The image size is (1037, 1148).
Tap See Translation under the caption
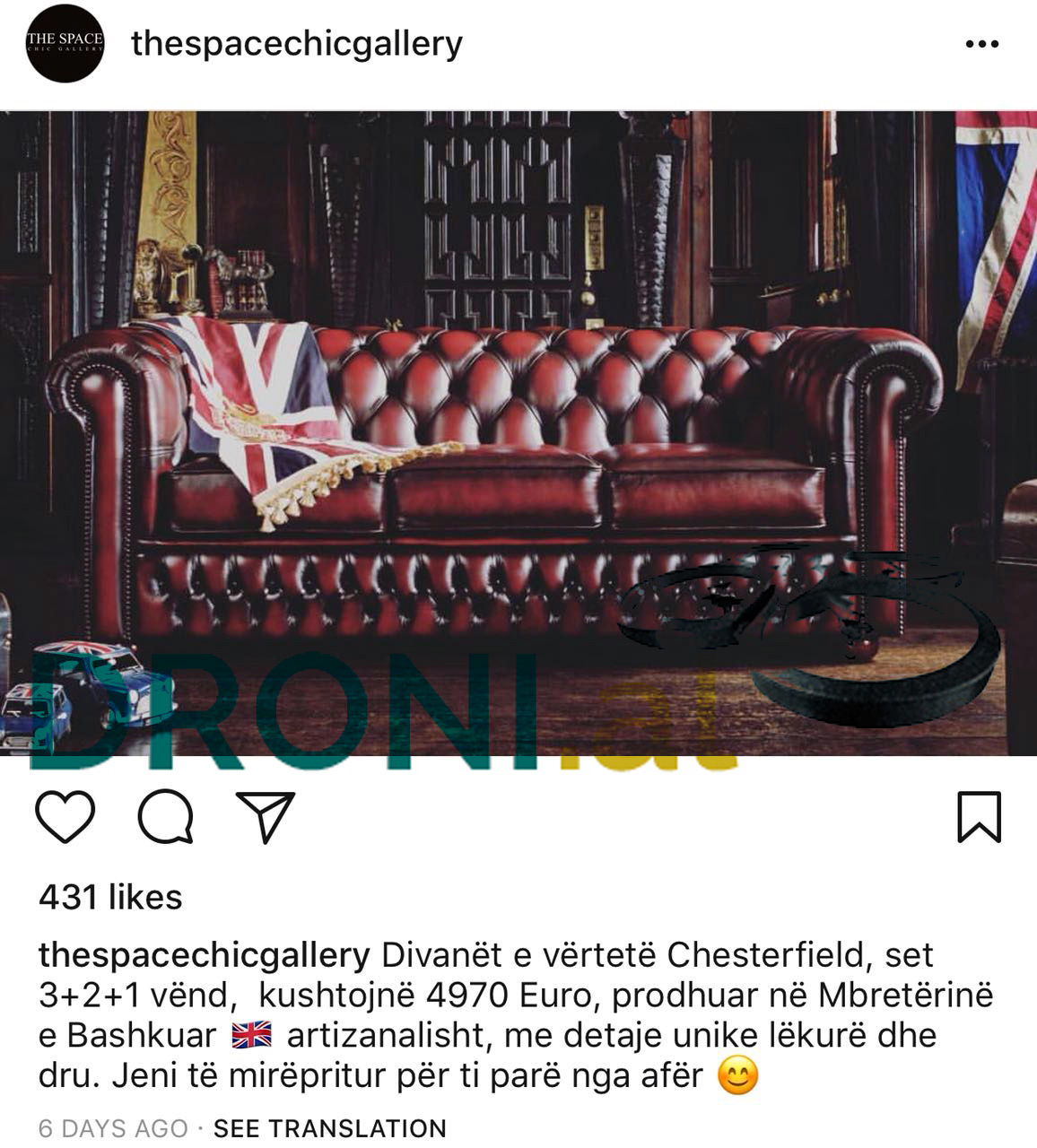point(329,1128)
